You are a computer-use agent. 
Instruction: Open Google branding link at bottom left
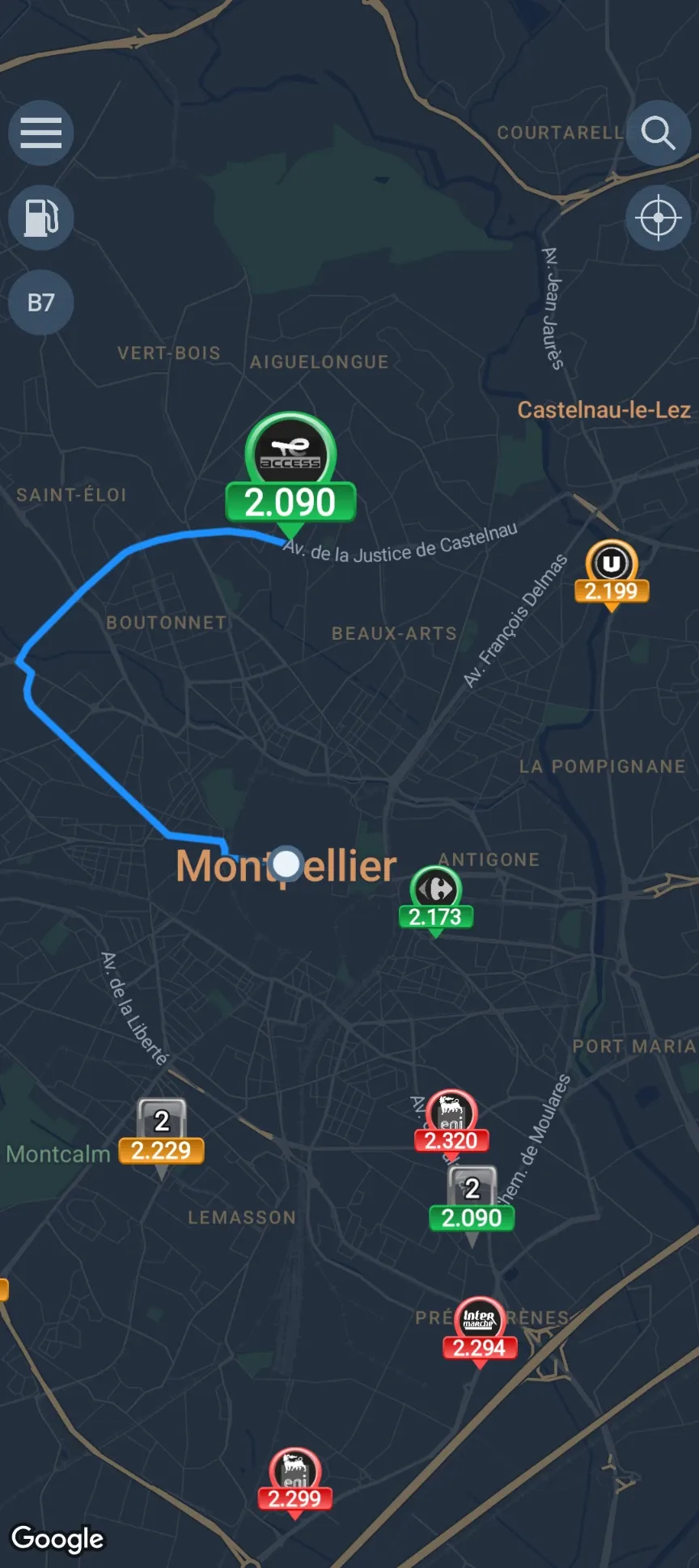(57, 1538)
